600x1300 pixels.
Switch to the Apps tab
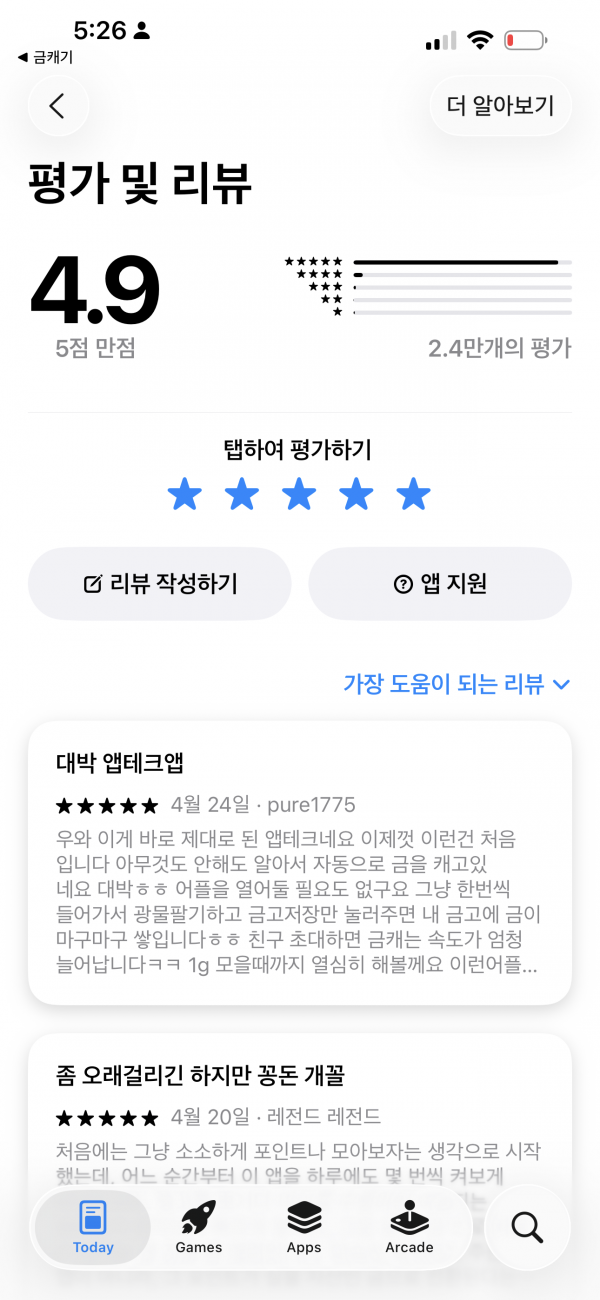pos(304,1227)
